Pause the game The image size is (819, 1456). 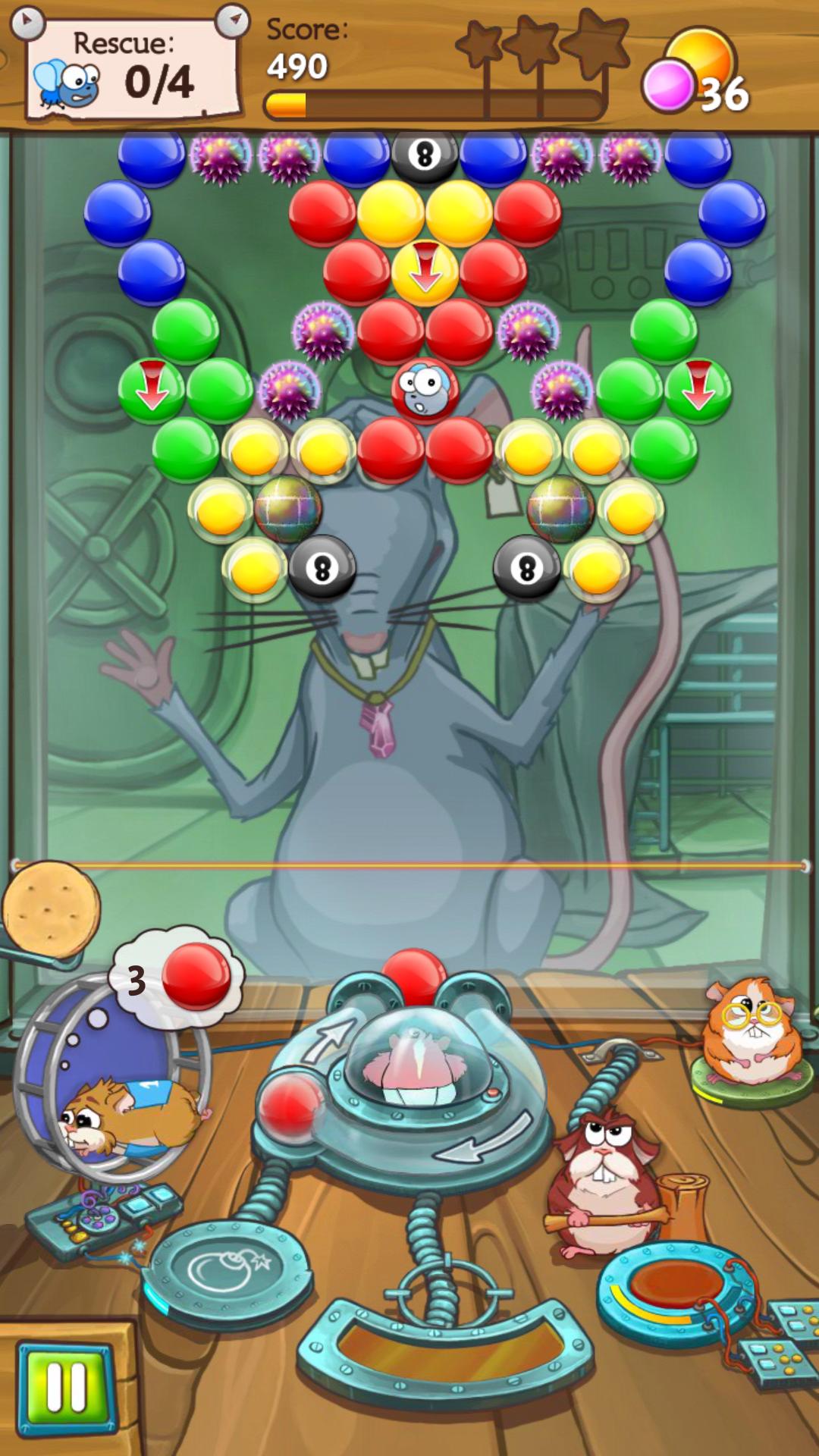pyautogui.click(x=67, y=1387)
